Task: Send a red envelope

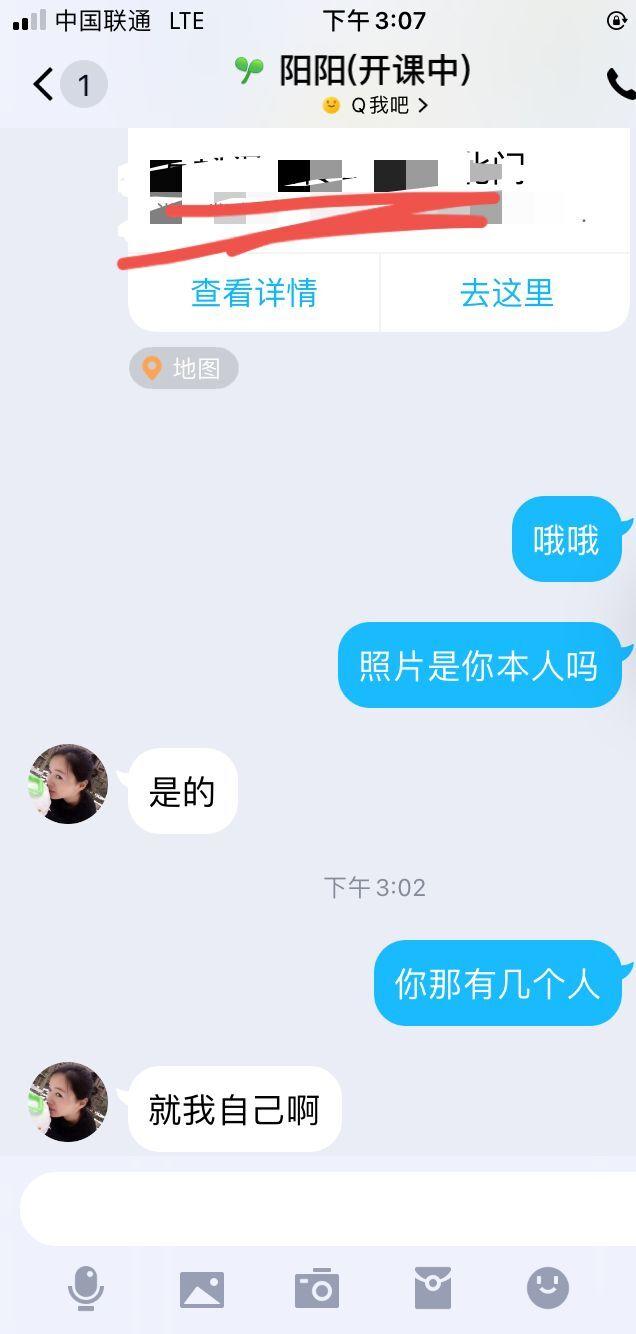Action: coord(433,1288)
